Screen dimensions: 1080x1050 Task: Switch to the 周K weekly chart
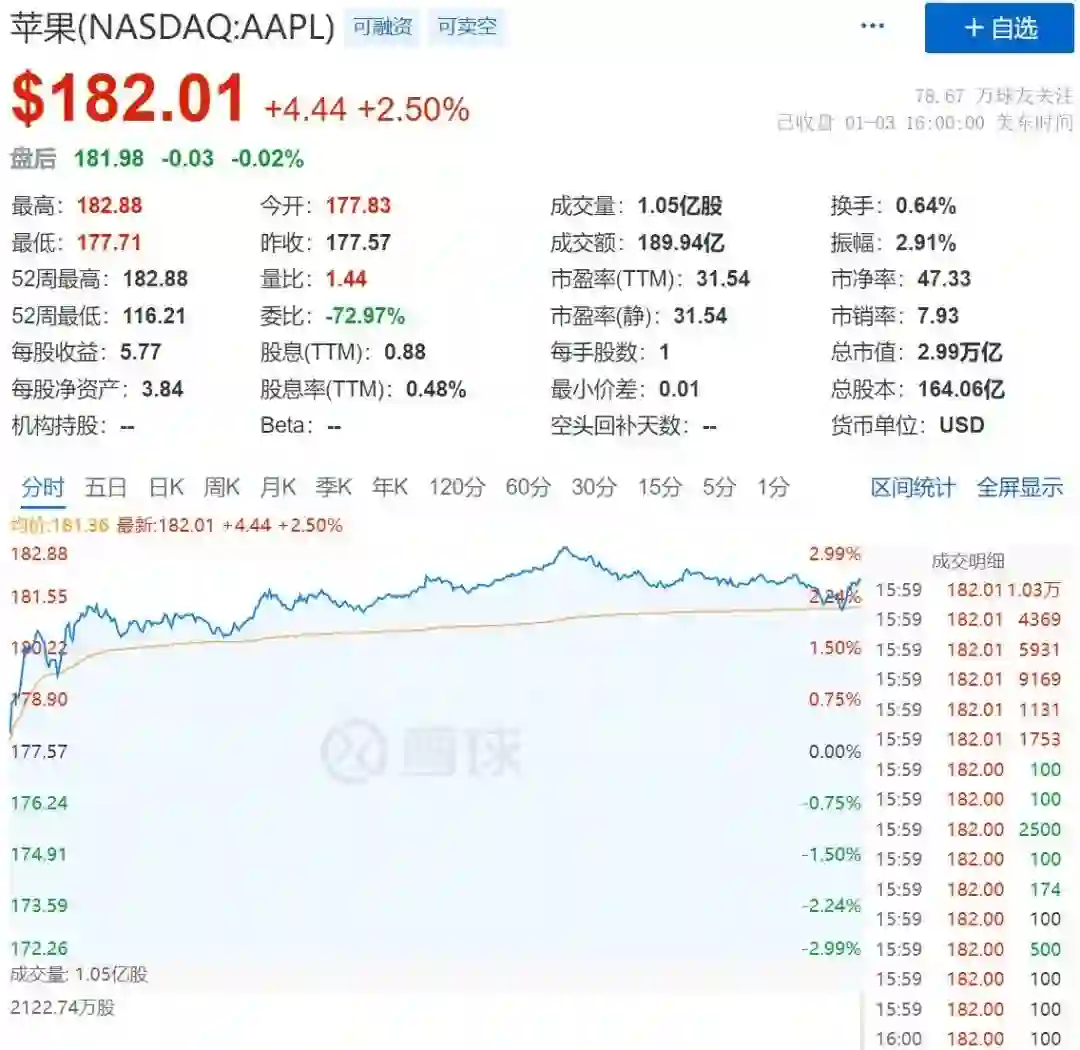[222, 487]
